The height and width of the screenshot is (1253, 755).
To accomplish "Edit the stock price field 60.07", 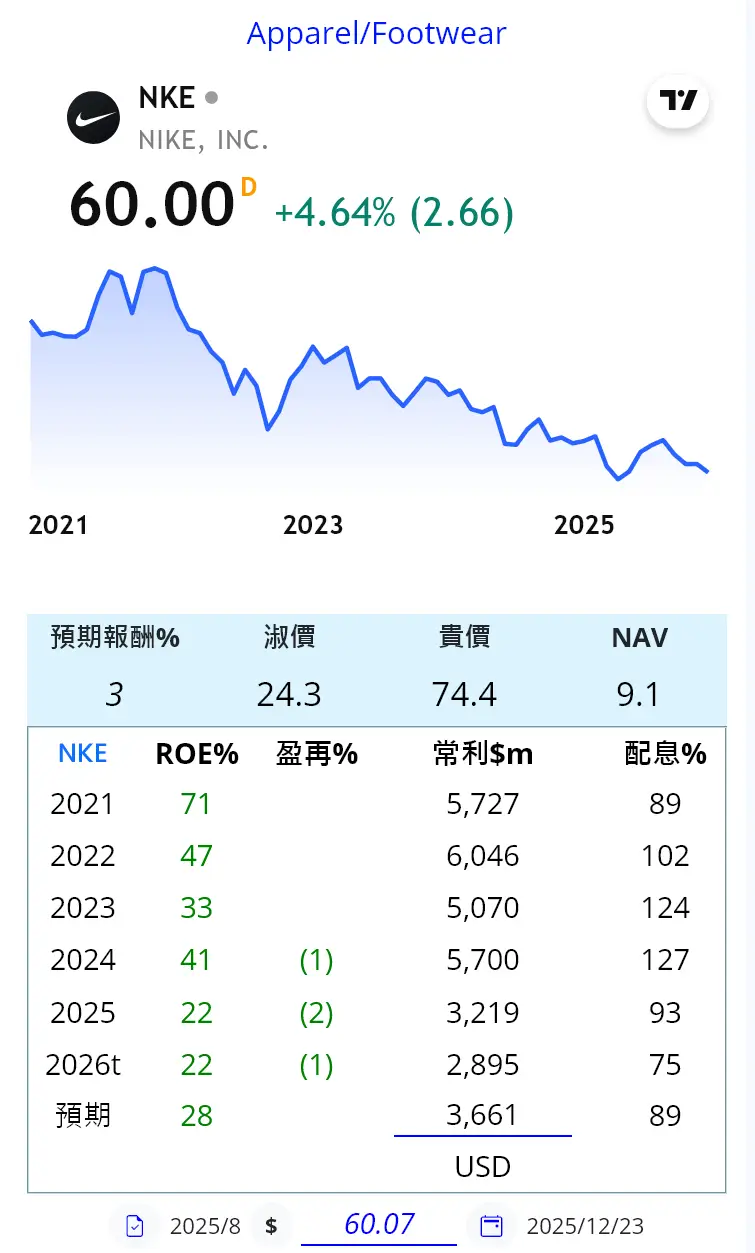I will click(379, 1224).
